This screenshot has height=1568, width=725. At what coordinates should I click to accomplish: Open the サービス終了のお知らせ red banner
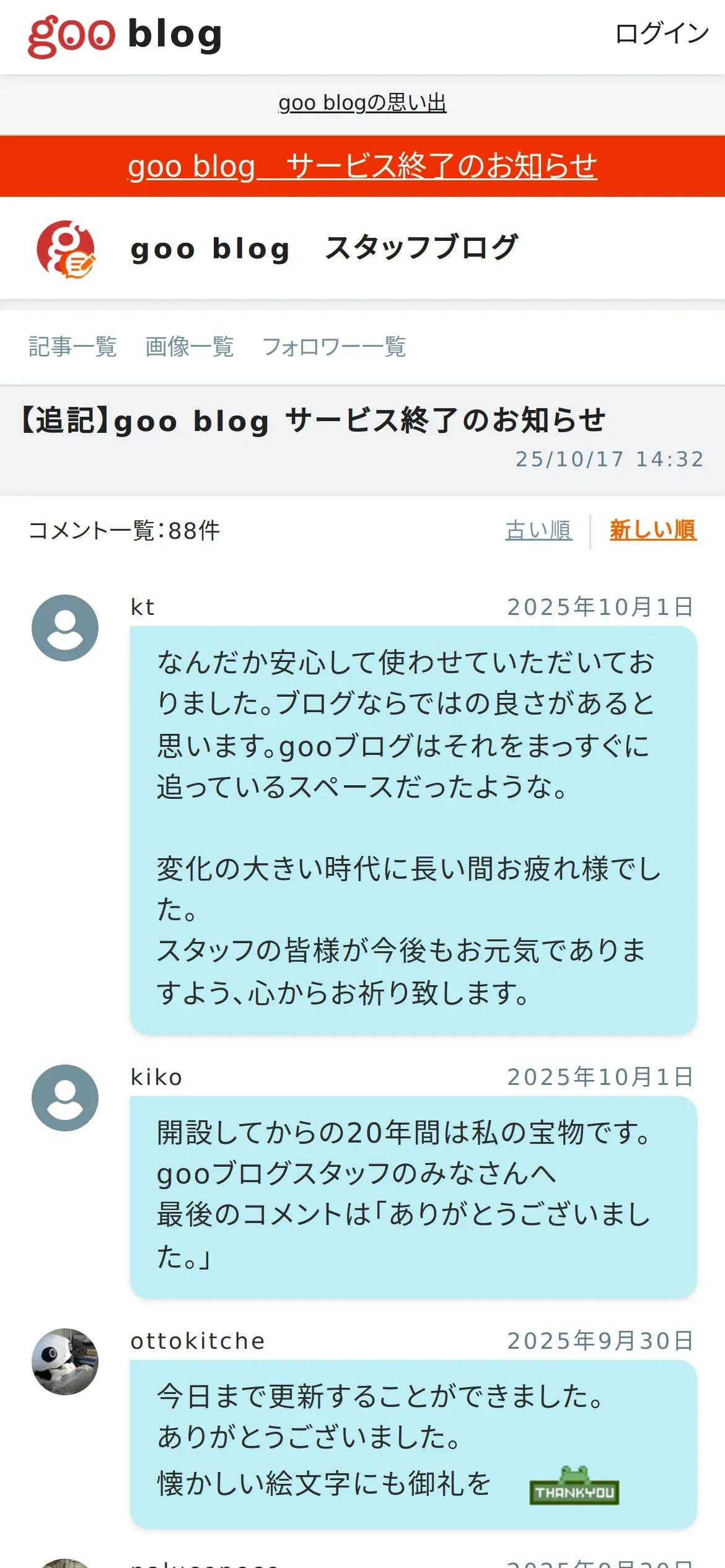[362, 166]
